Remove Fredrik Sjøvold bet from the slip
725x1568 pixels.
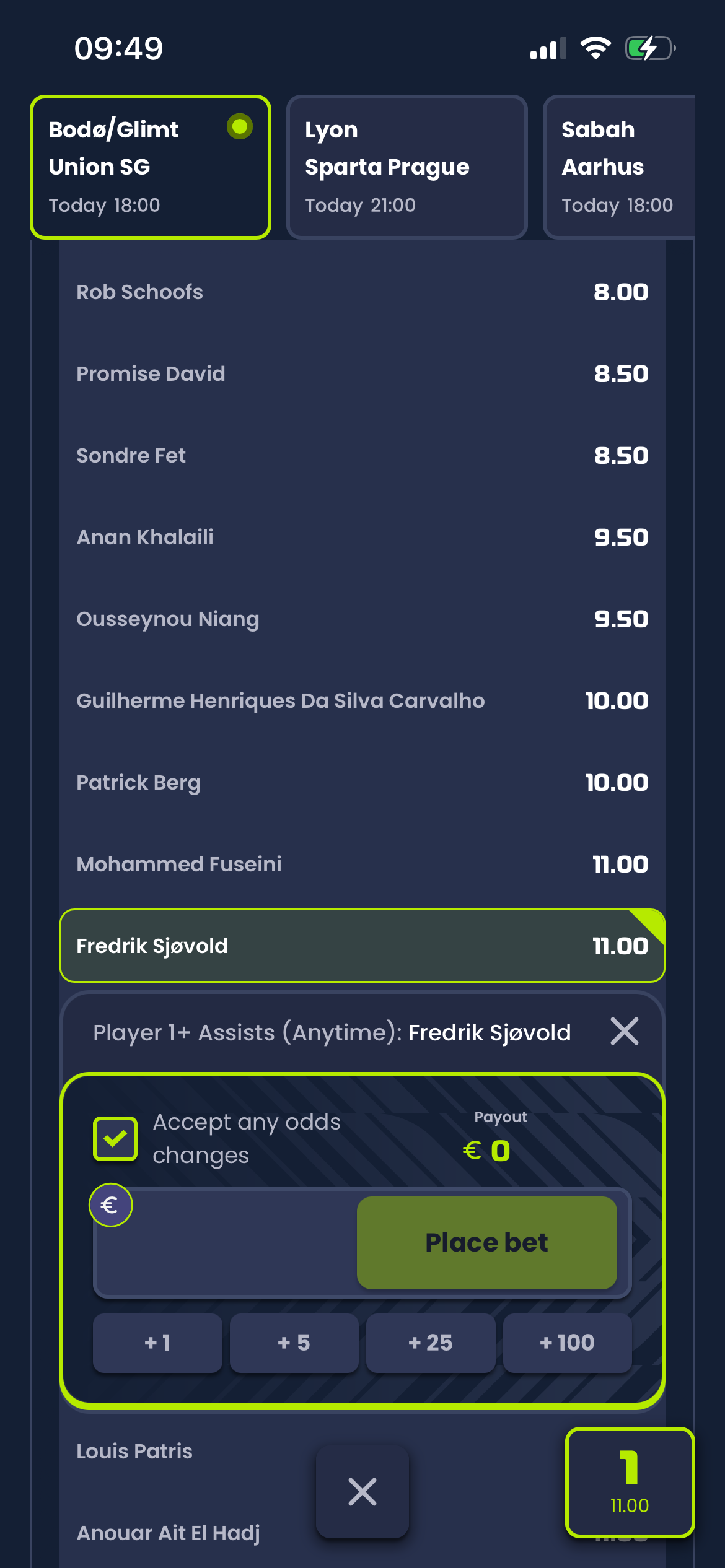pos(624,1032)
